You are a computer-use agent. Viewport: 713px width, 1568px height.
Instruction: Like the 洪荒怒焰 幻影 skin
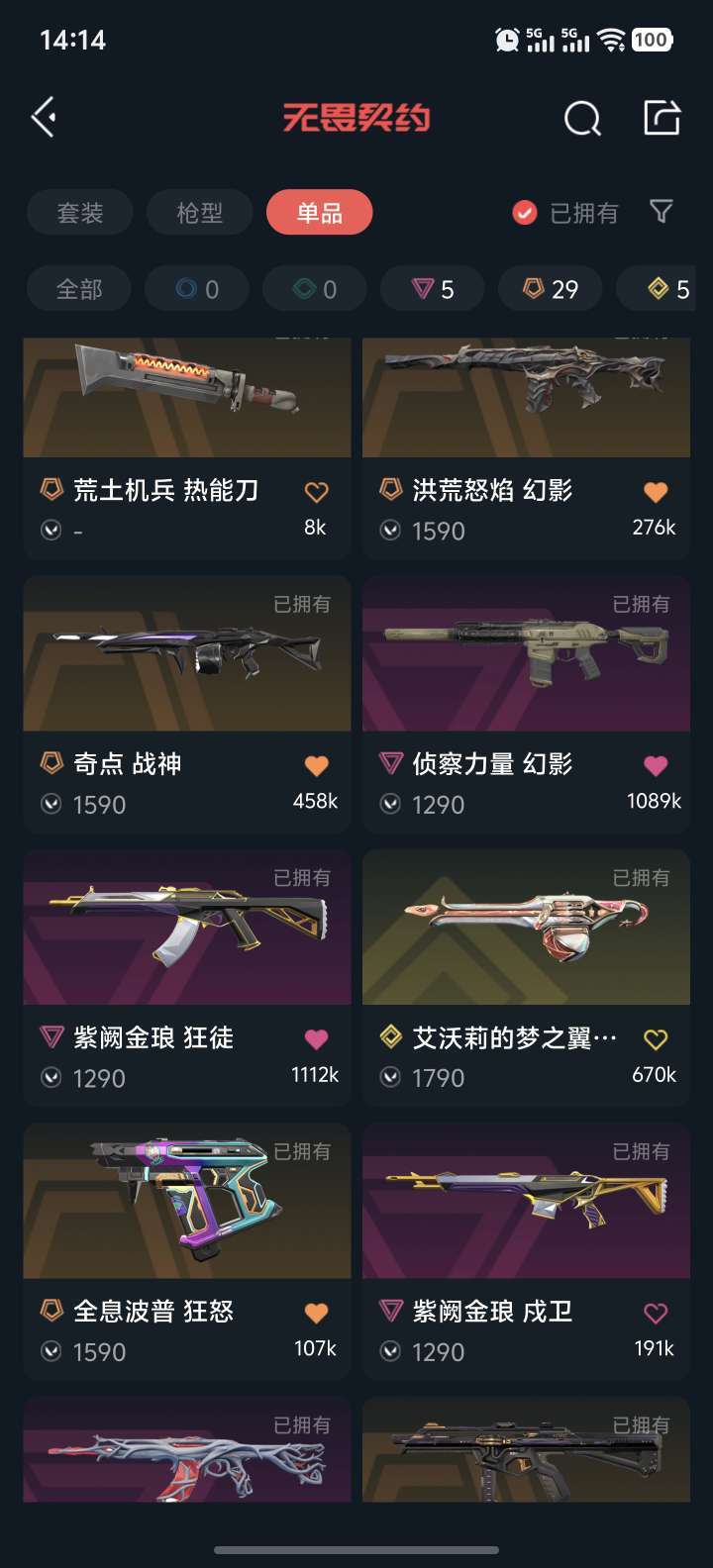[x=655, y=492]
